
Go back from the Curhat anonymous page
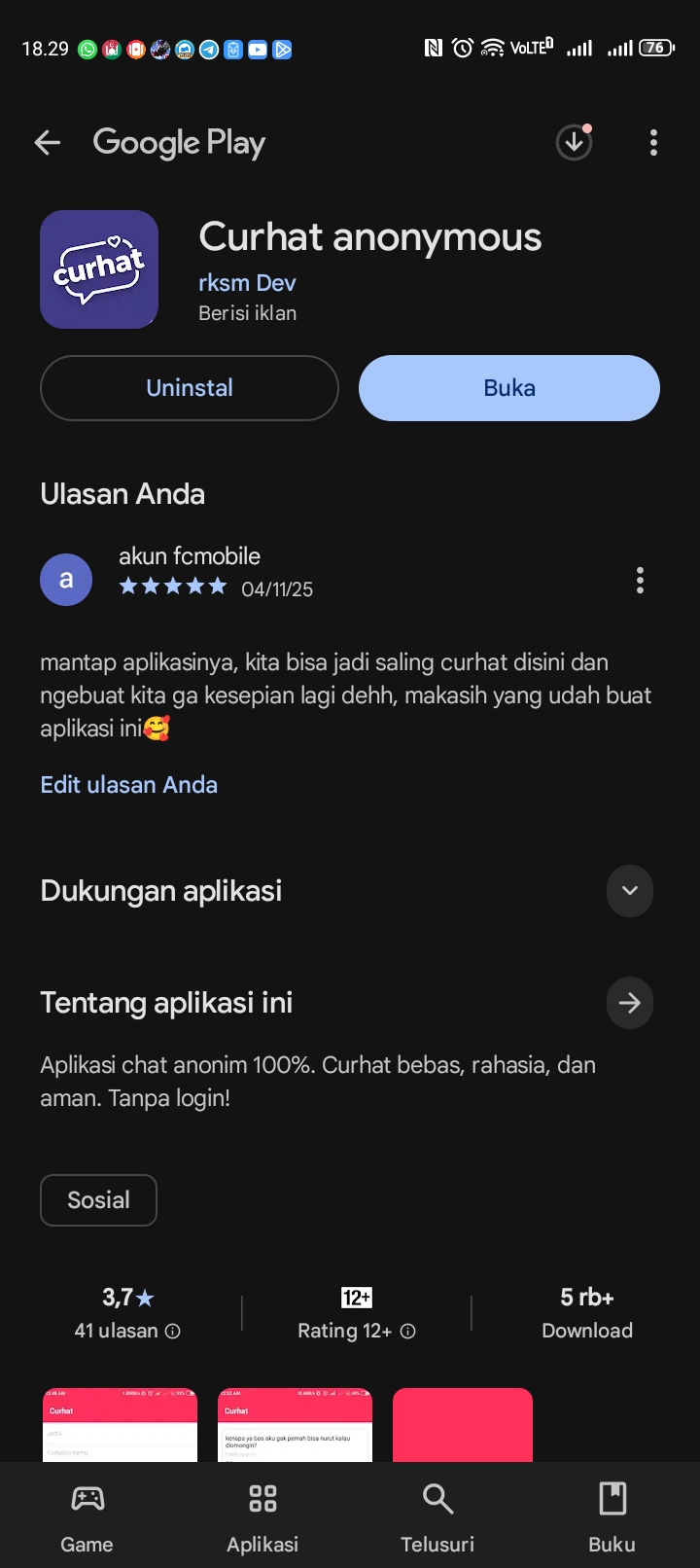48,143
